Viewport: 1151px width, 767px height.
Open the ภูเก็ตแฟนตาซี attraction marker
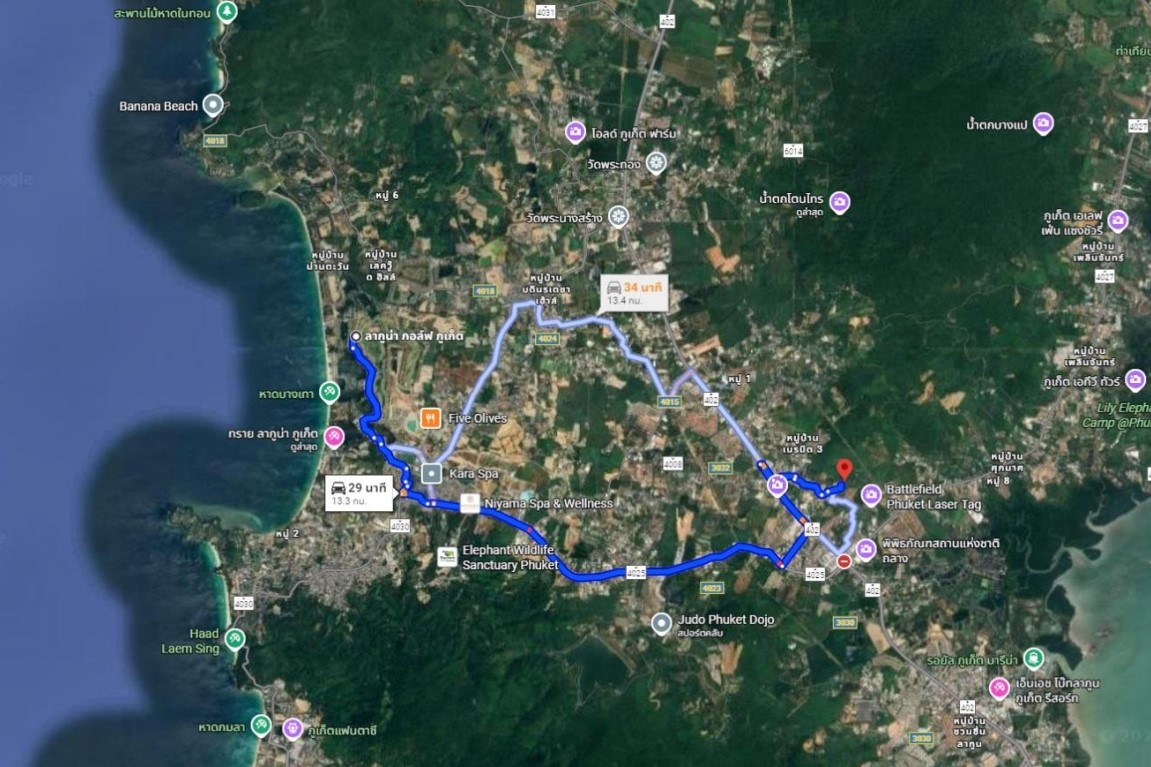[293, 729]
